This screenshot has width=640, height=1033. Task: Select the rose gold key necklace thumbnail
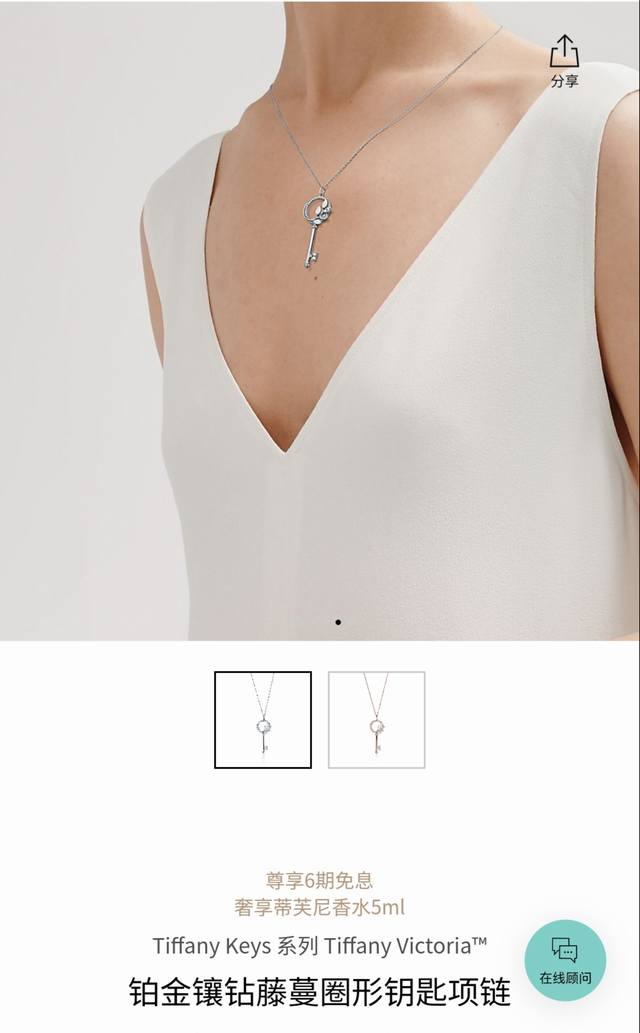pos(377,719)
